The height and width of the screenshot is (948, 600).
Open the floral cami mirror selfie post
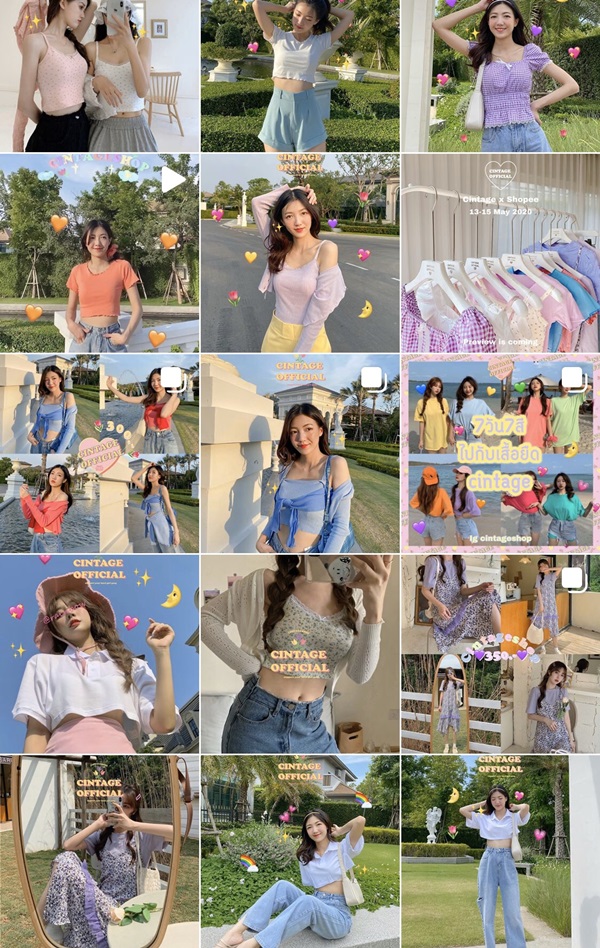(299, 654)
